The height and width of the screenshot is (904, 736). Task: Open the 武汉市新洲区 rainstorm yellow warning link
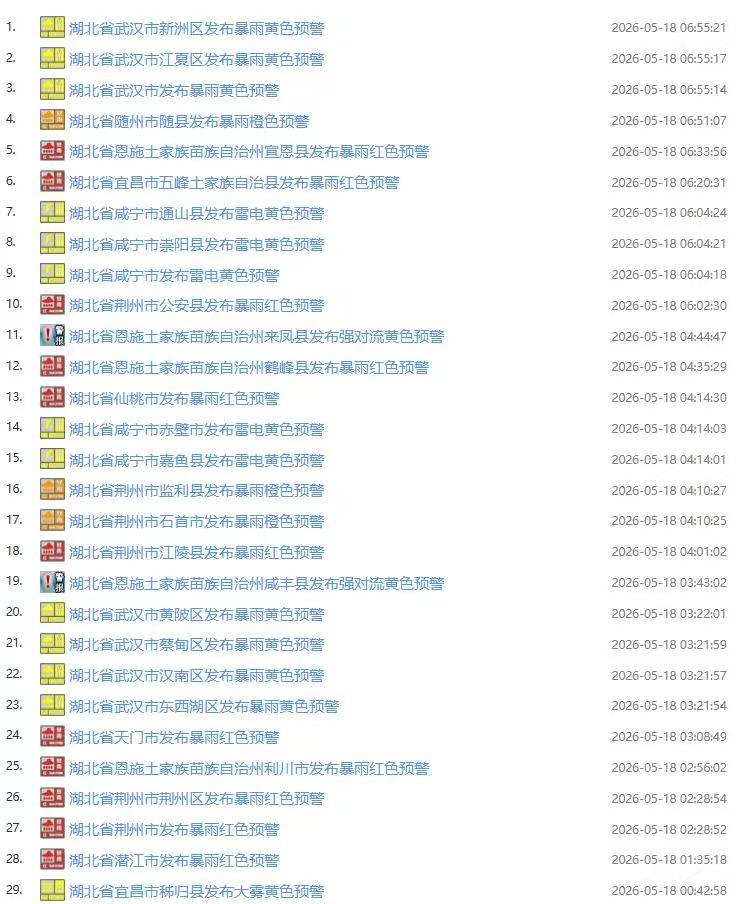pyautogui.click(x=197, y=28)
